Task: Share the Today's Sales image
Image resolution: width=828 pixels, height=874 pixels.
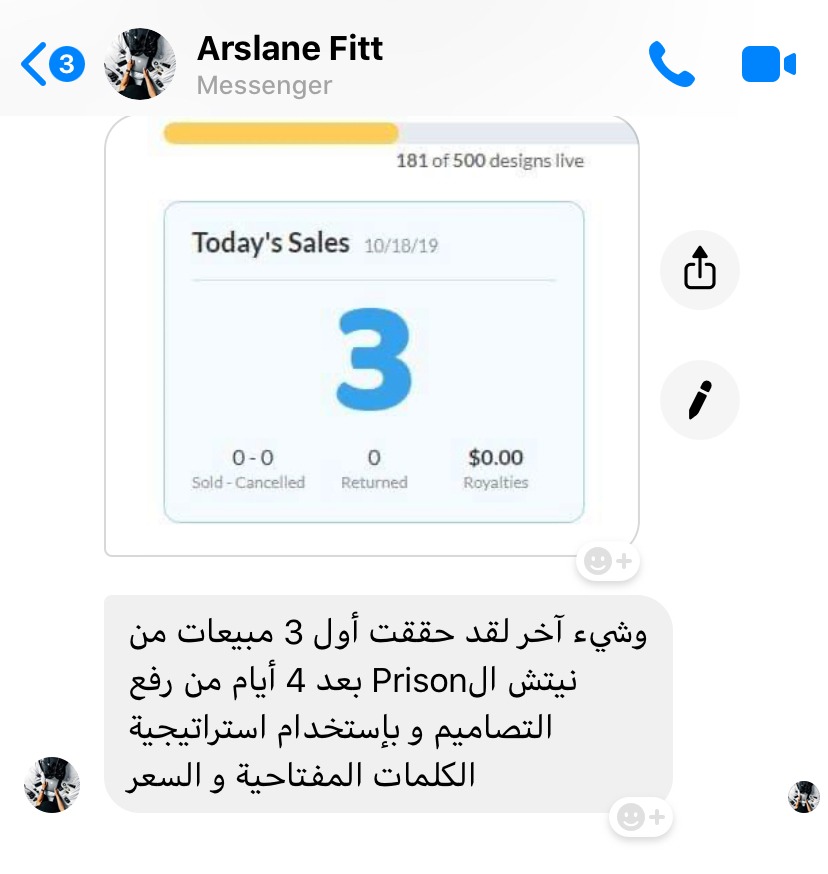Action: [x=700, y=269]
